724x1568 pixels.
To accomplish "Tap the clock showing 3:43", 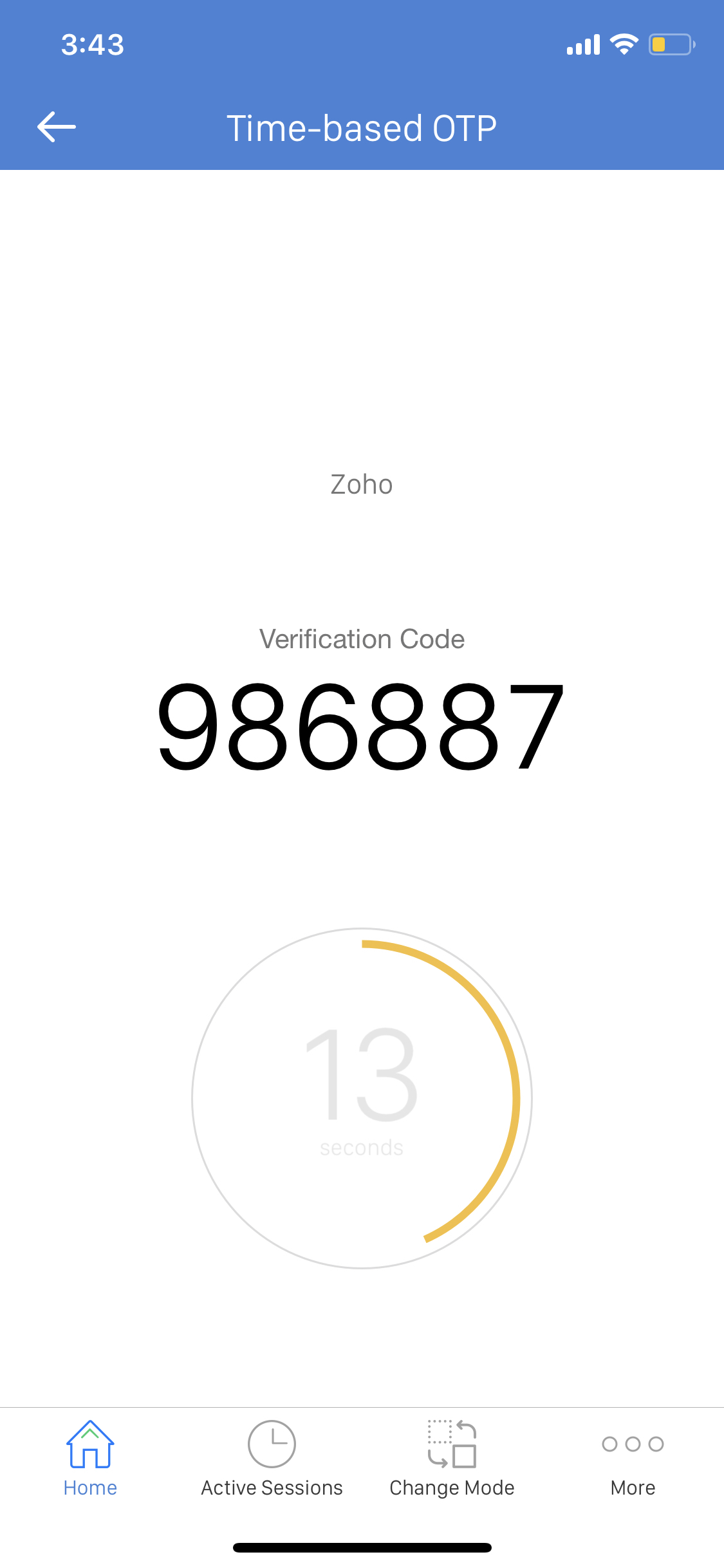I will click(92, 44).
